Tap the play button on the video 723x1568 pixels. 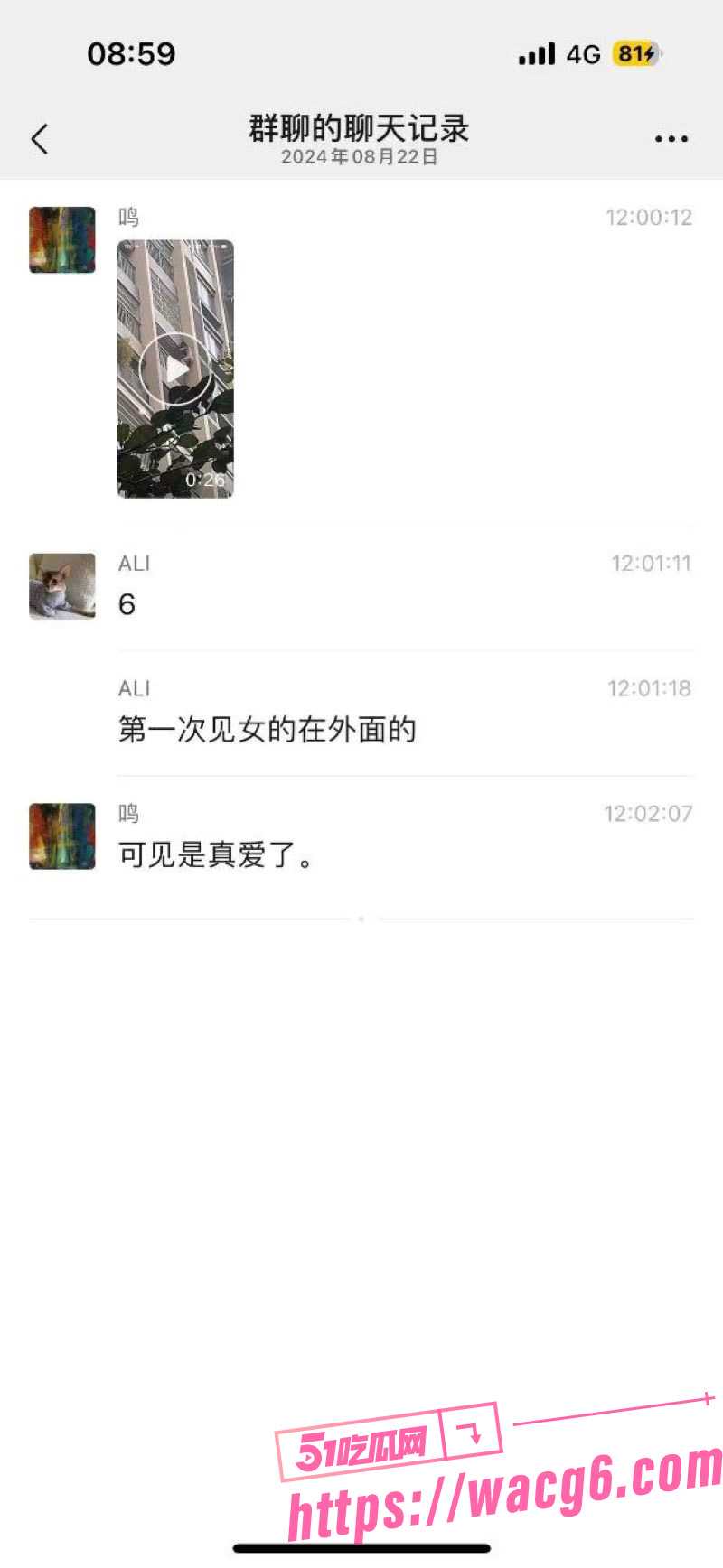(177, 369)
